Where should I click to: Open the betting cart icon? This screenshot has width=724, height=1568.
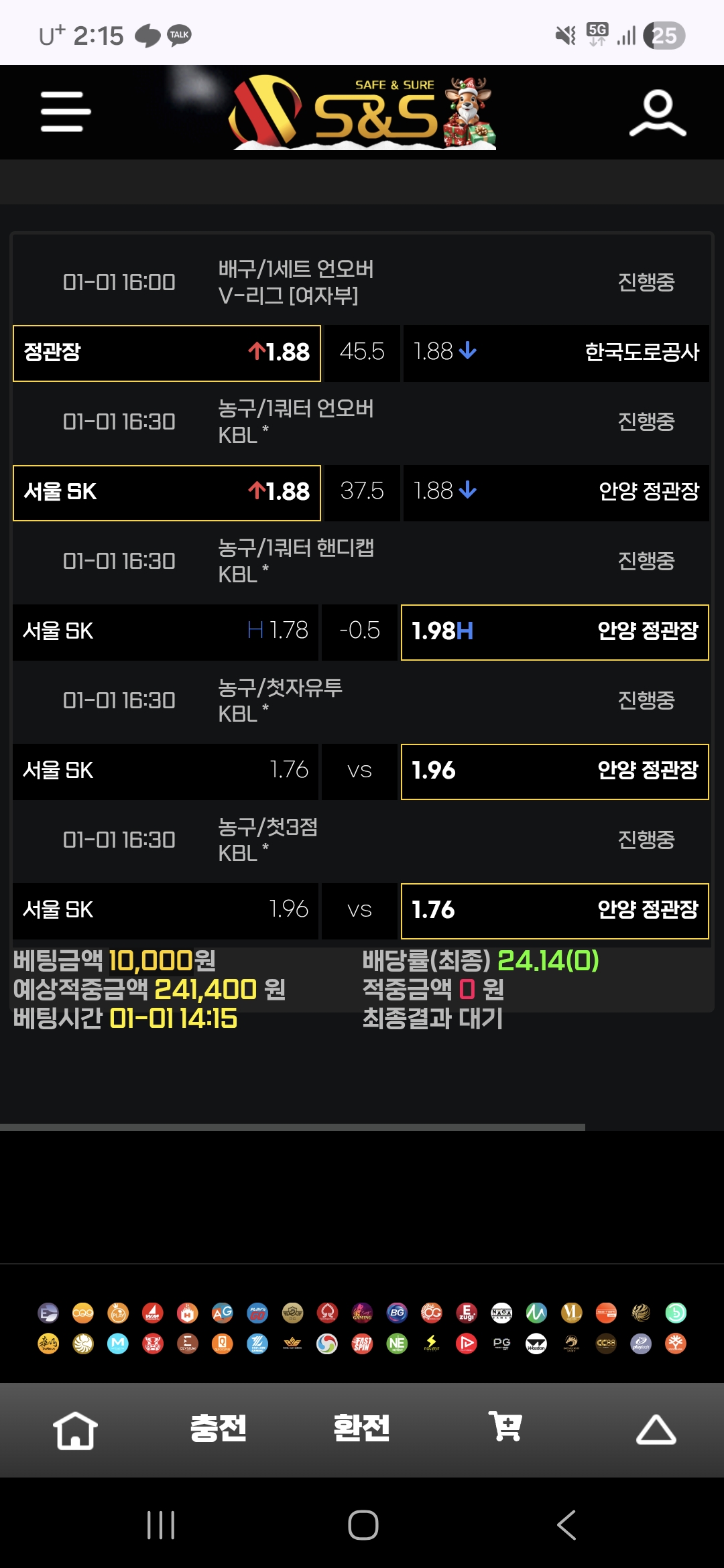[505, 1427]
